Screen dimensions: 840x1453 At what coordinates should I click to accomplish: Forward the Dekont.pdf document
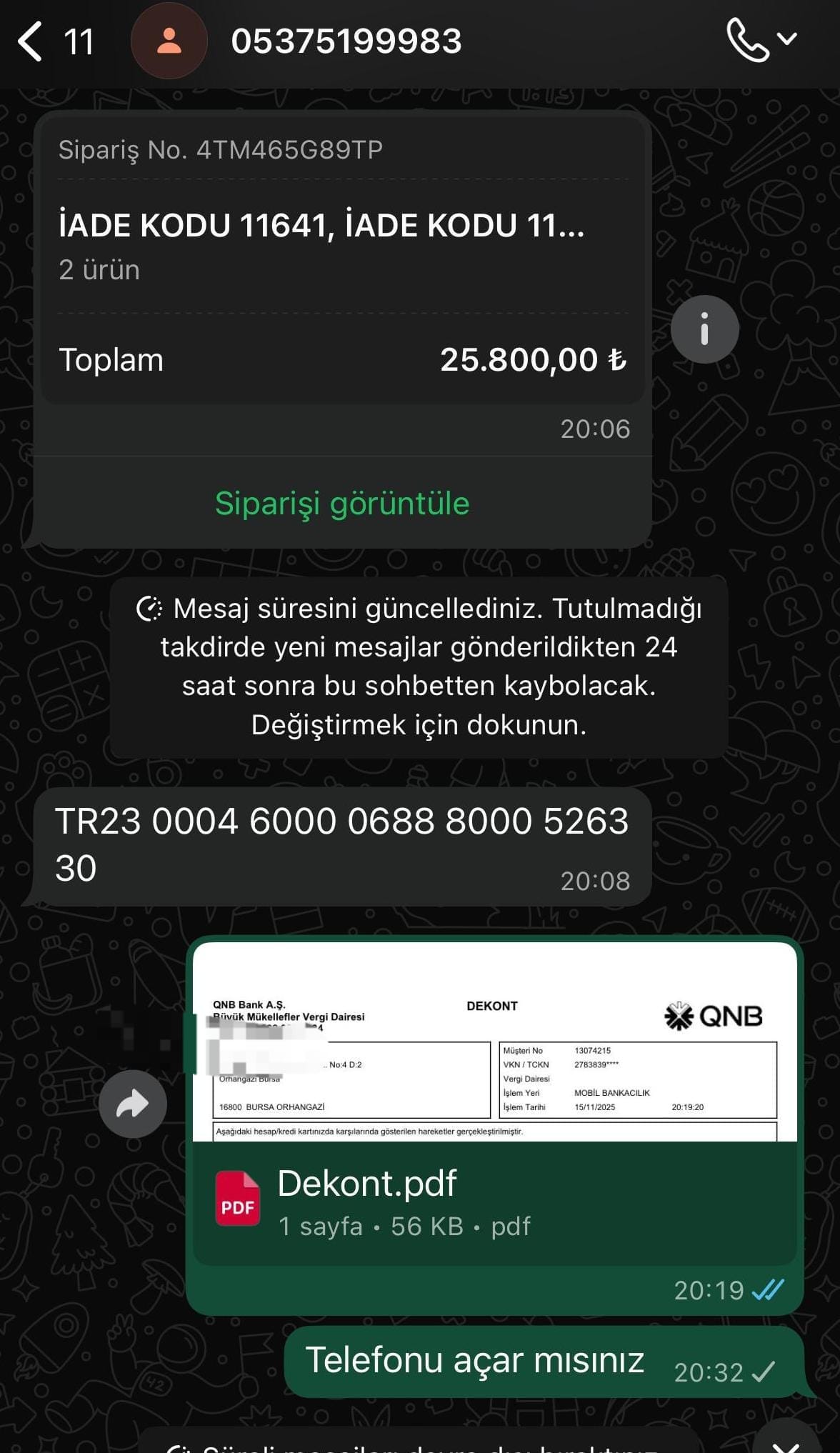(133, 1104)
